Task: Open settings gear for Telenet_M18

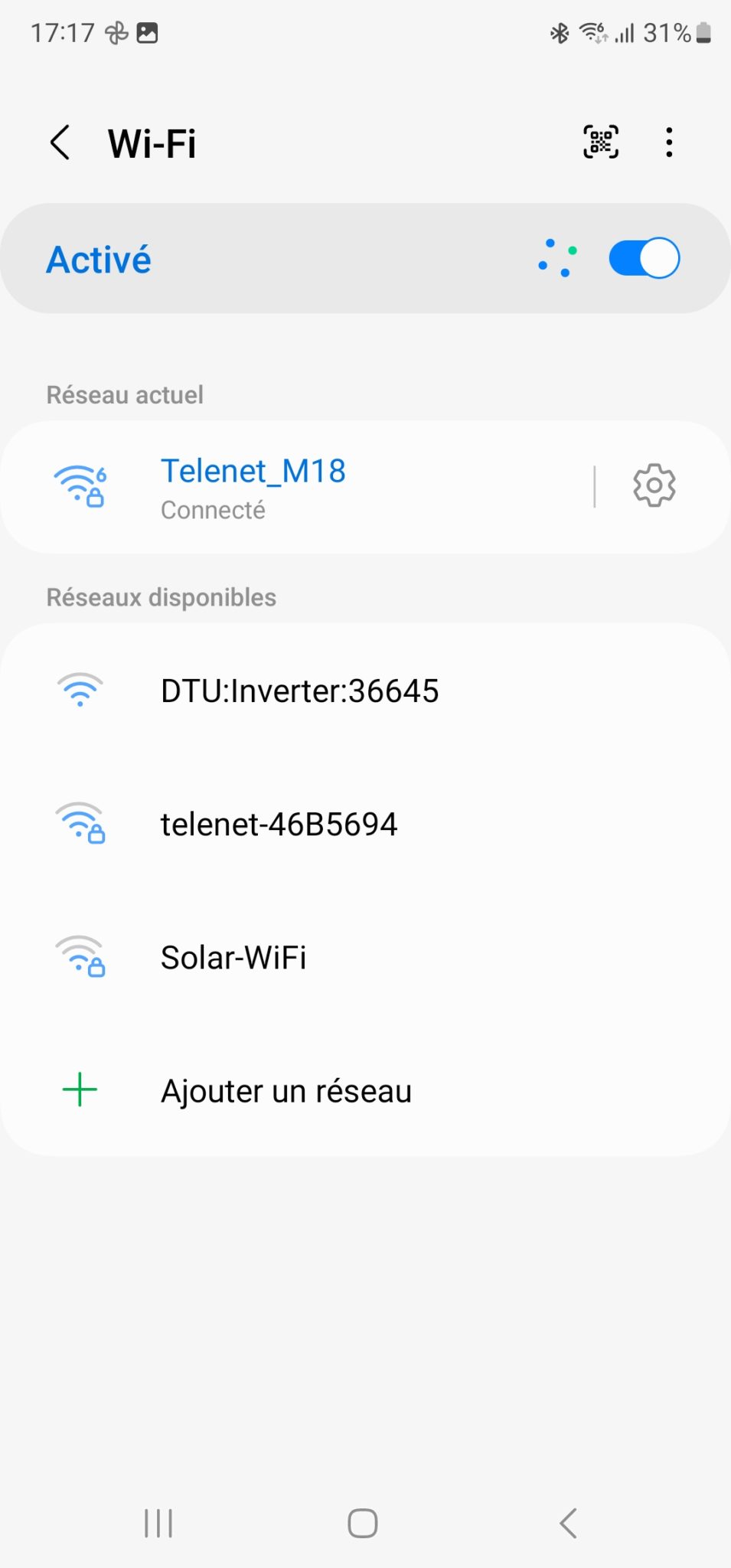Action: tap(654, 485)
